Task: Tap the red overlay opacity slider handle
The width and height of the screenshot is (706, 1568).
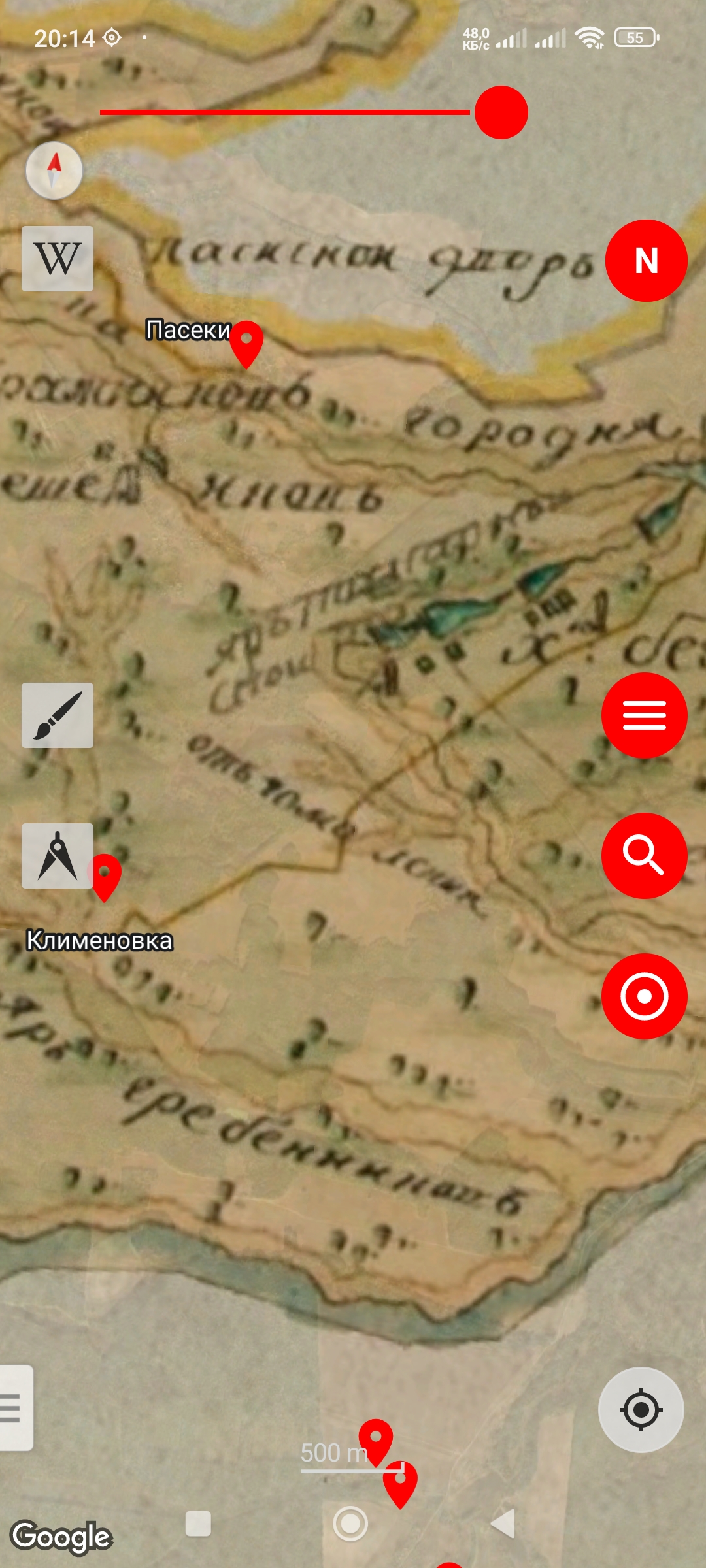Action: click(x=501, y=112)
